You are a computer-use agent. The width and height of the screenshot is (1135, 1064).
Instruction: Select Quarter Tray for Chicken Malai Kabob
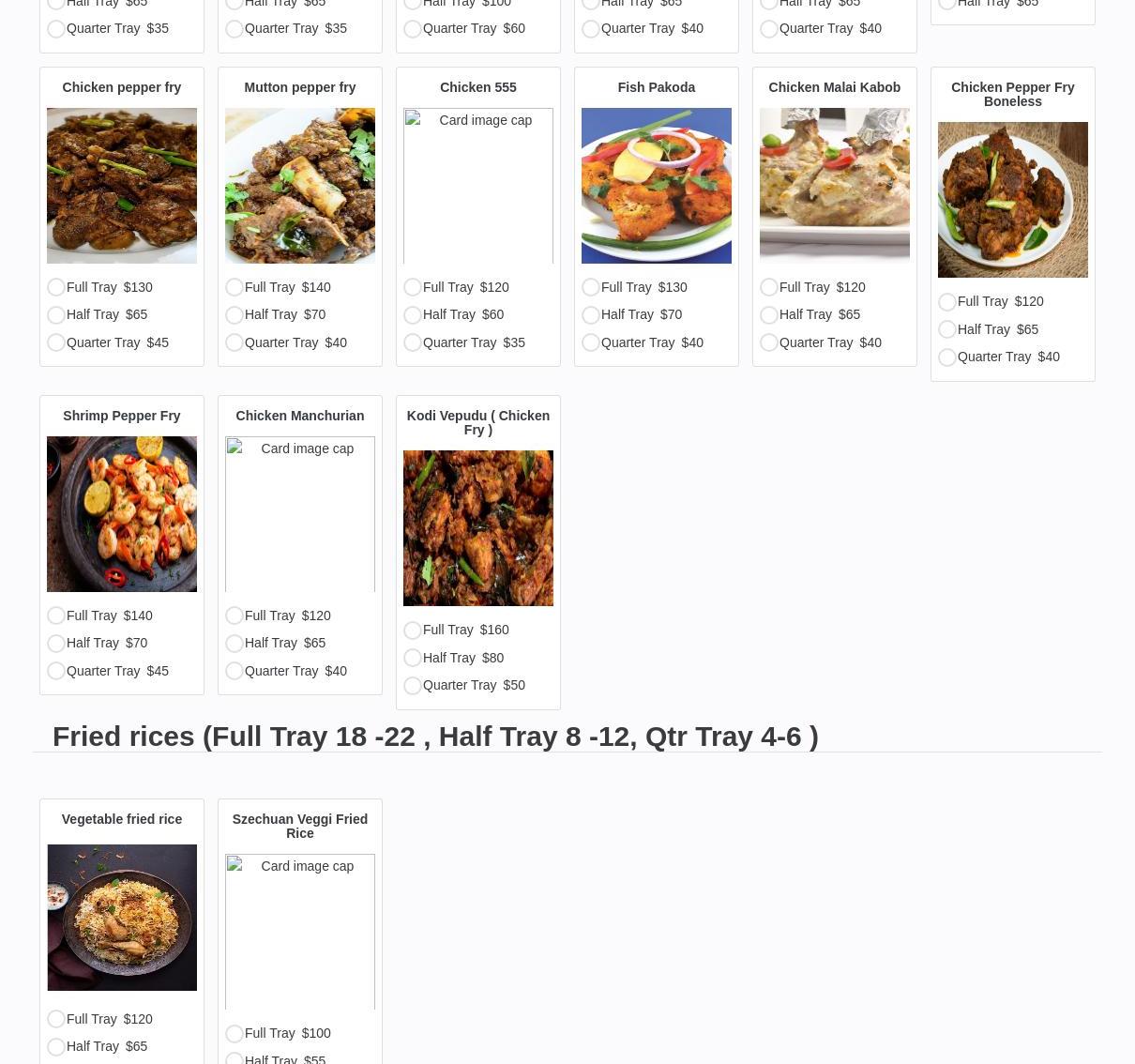pos(769,342)
